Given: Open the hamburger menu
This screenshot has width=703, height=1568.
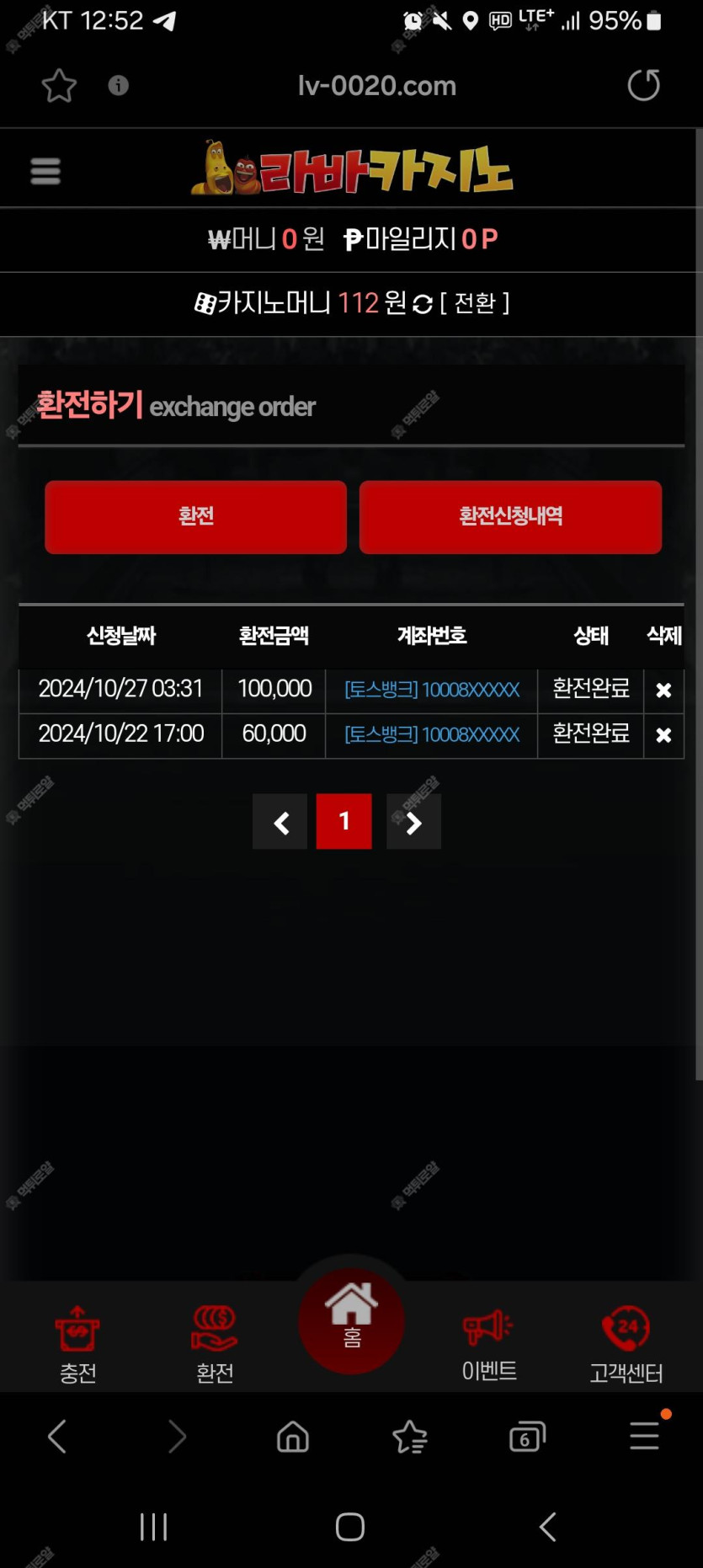Looking at the screenshot, I should click(x=45, y=171).
